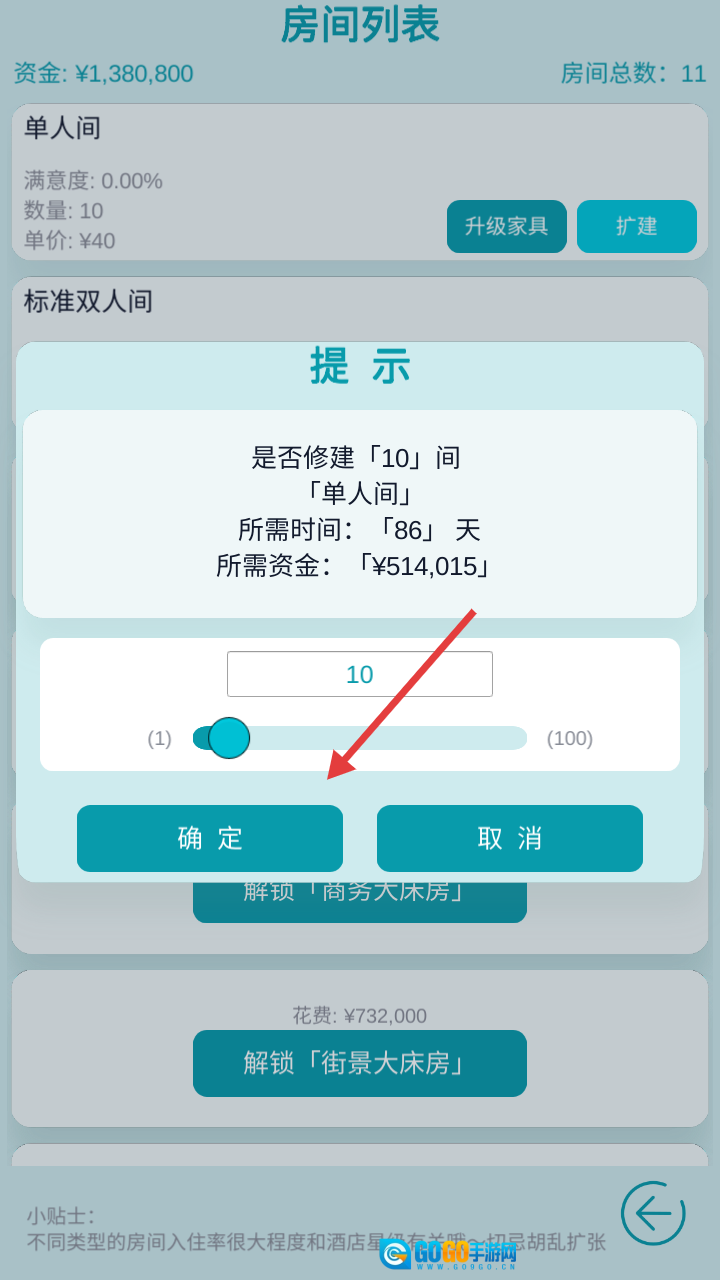Viewport: 720px width, 1280px height.
Task: Tap the room quantity input field
Action: pyautogui.click(x=360, y=674)
